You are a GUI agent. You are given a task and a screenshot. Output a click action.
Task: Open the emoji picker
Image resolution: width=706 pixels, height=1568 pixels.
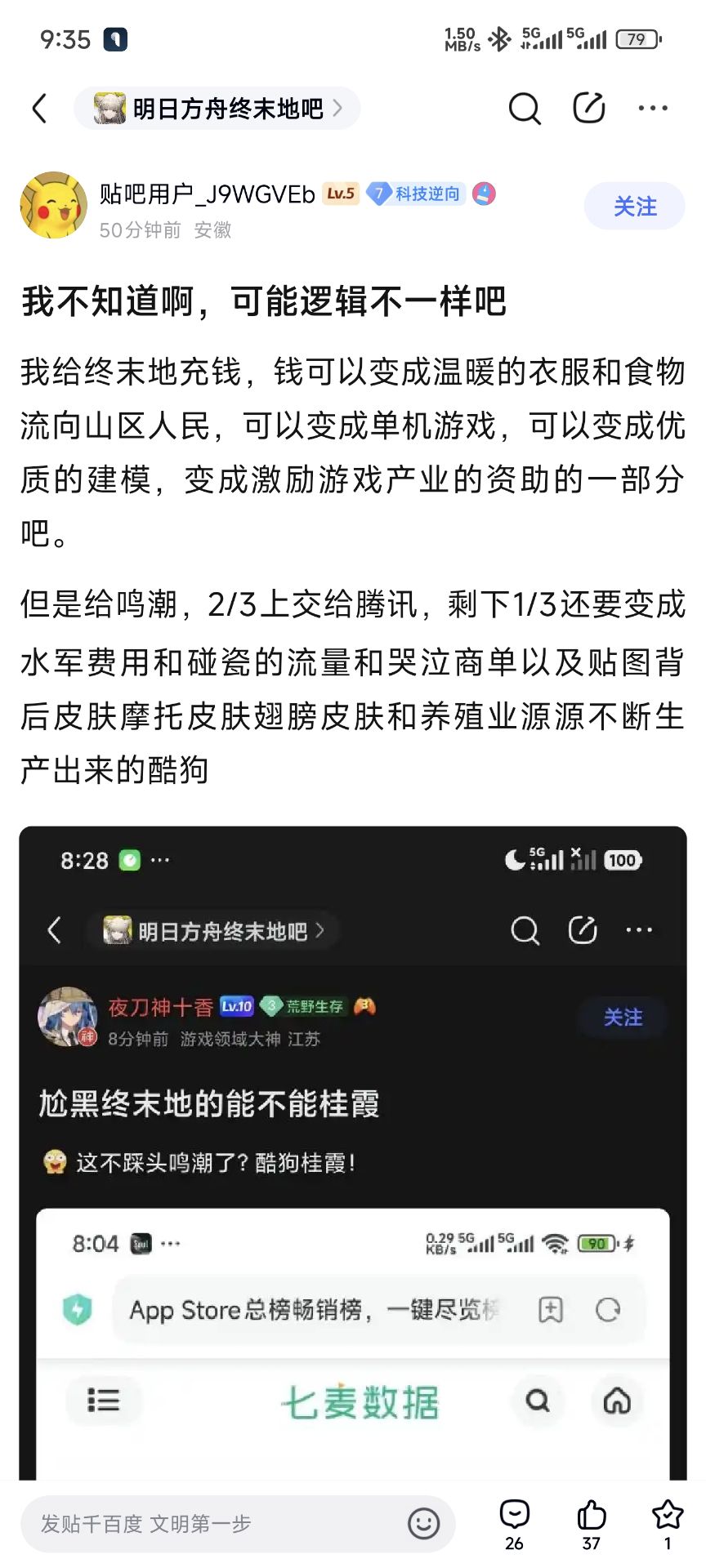(x=423, y=1524)
